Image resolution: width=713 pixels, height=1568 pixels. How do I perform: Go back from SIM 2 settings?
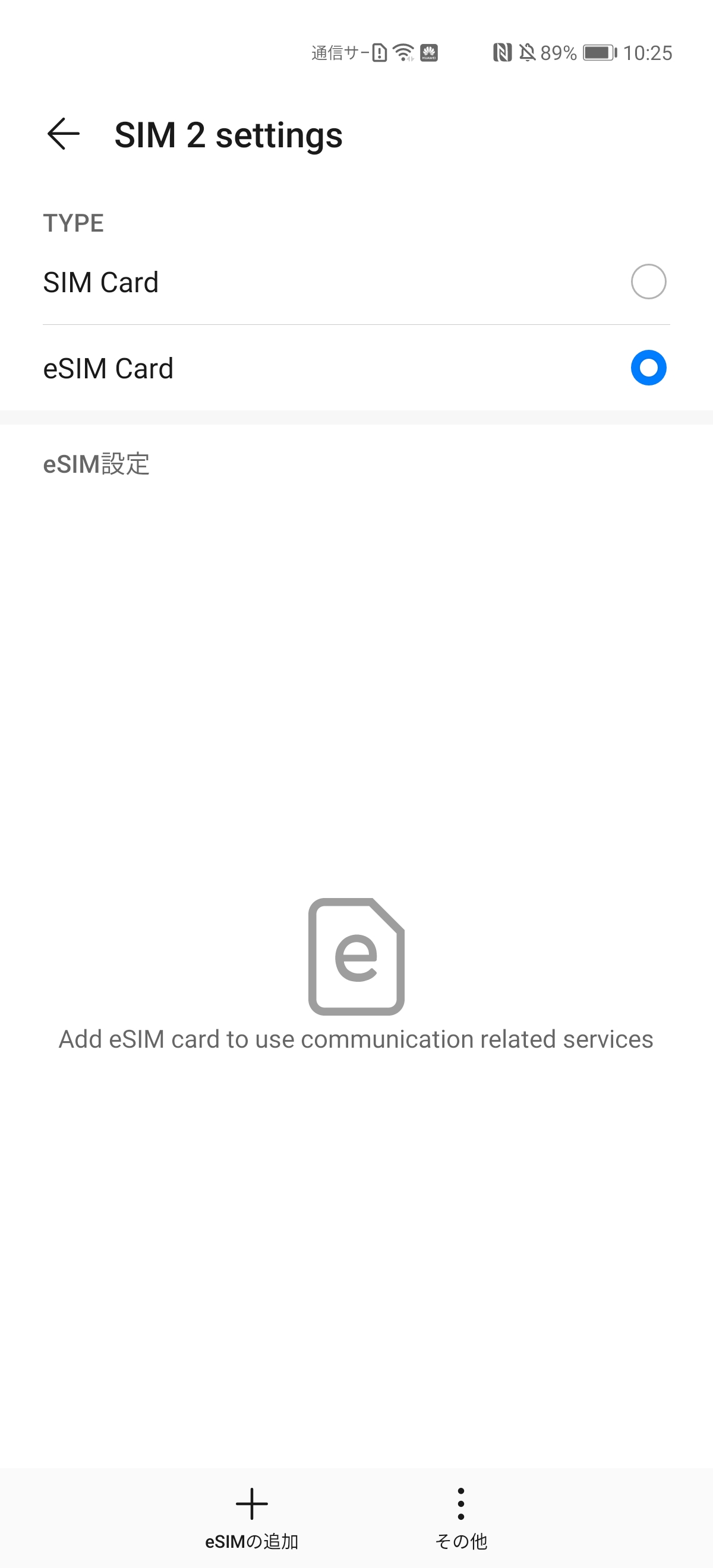(x=64, y=134)
